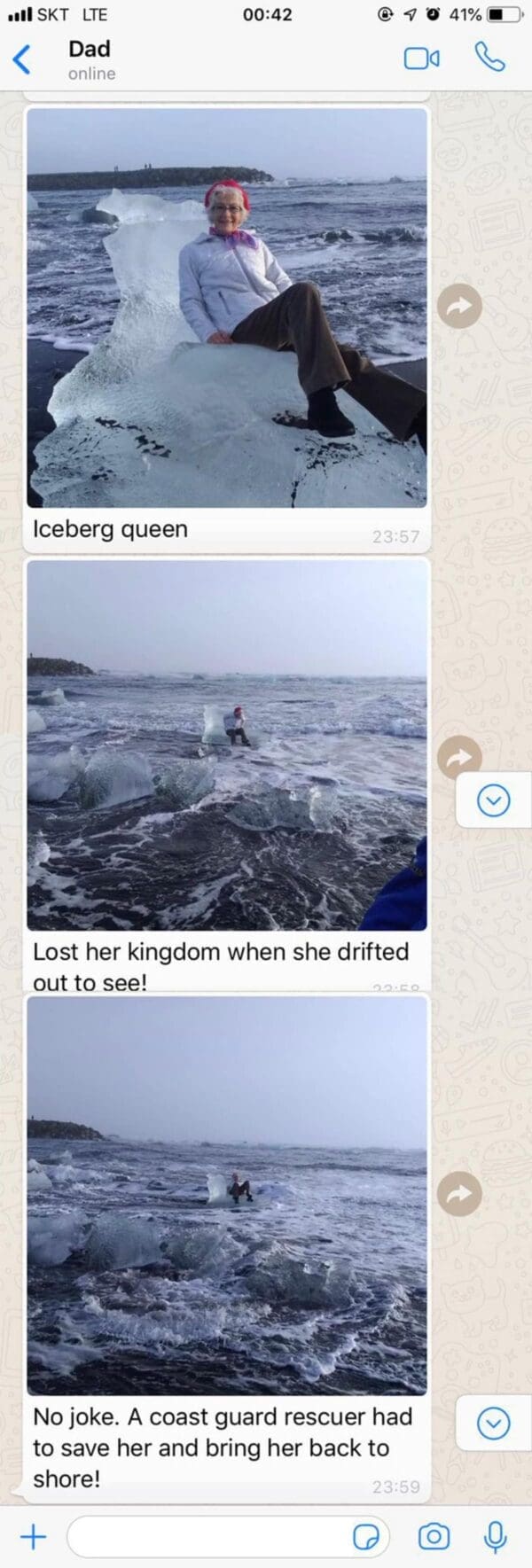Viewport: 532px width, 1568px height.
Task: Open Dad's contact info
Action: (90, 59)
